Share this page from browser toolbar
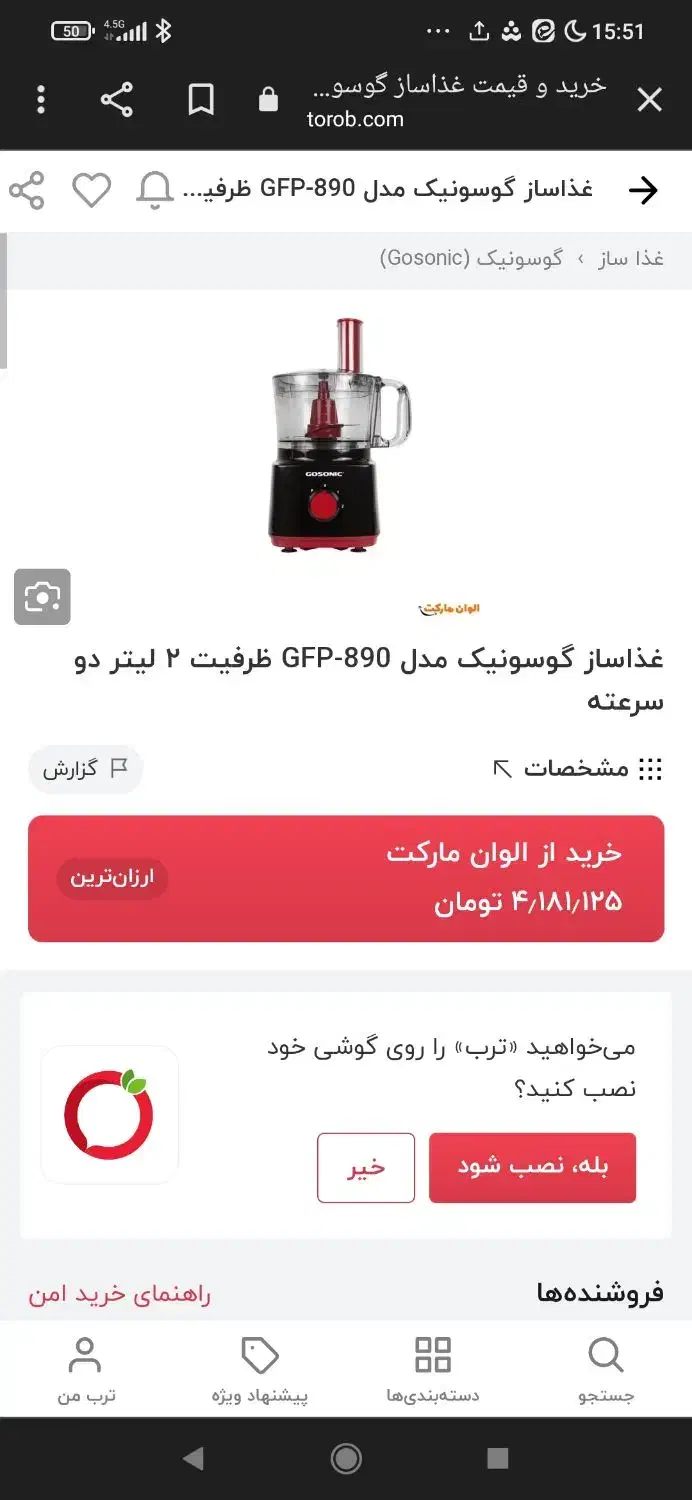Viewport: 692px width, 1500px height. coord(117,100)
